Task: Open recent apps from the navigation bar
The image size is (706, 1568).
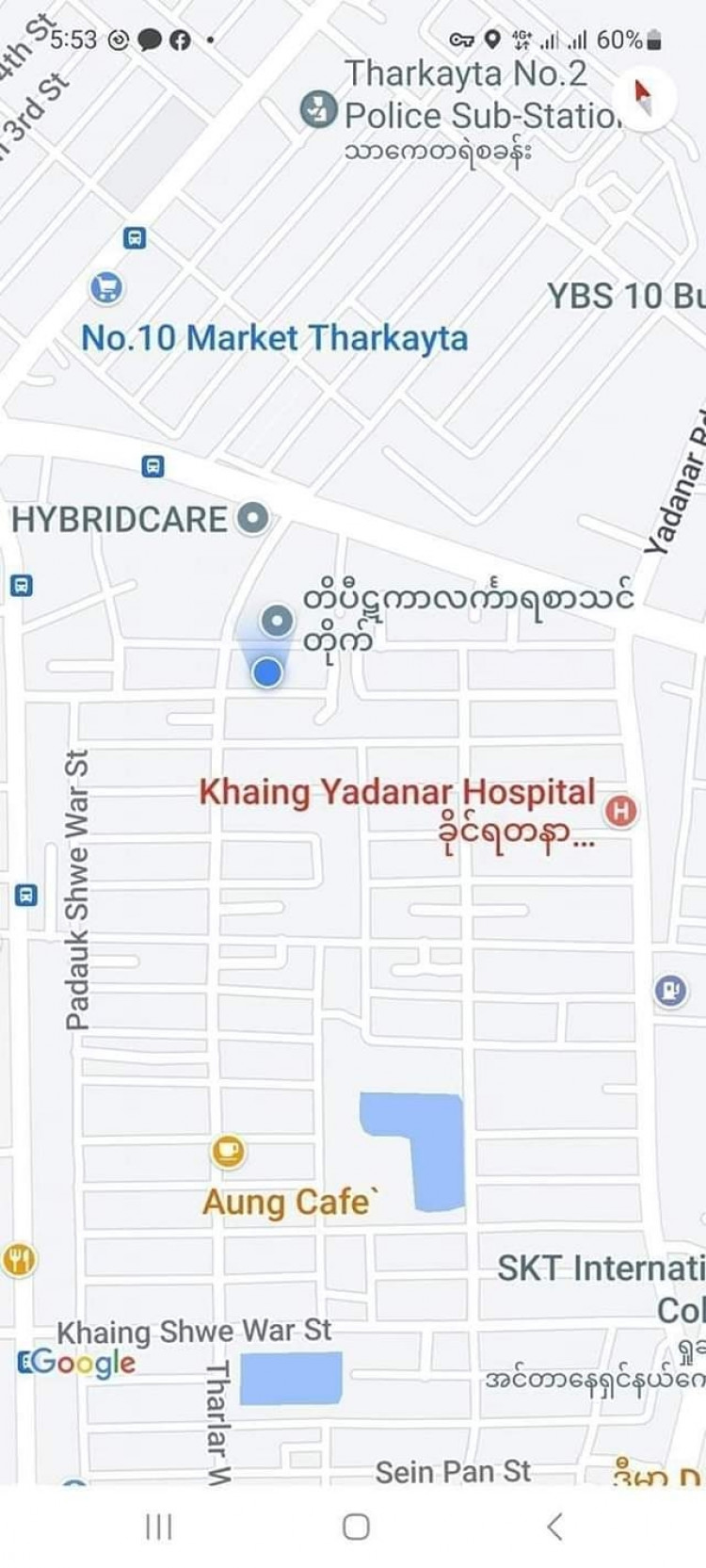Action: tap(159, 1527)
